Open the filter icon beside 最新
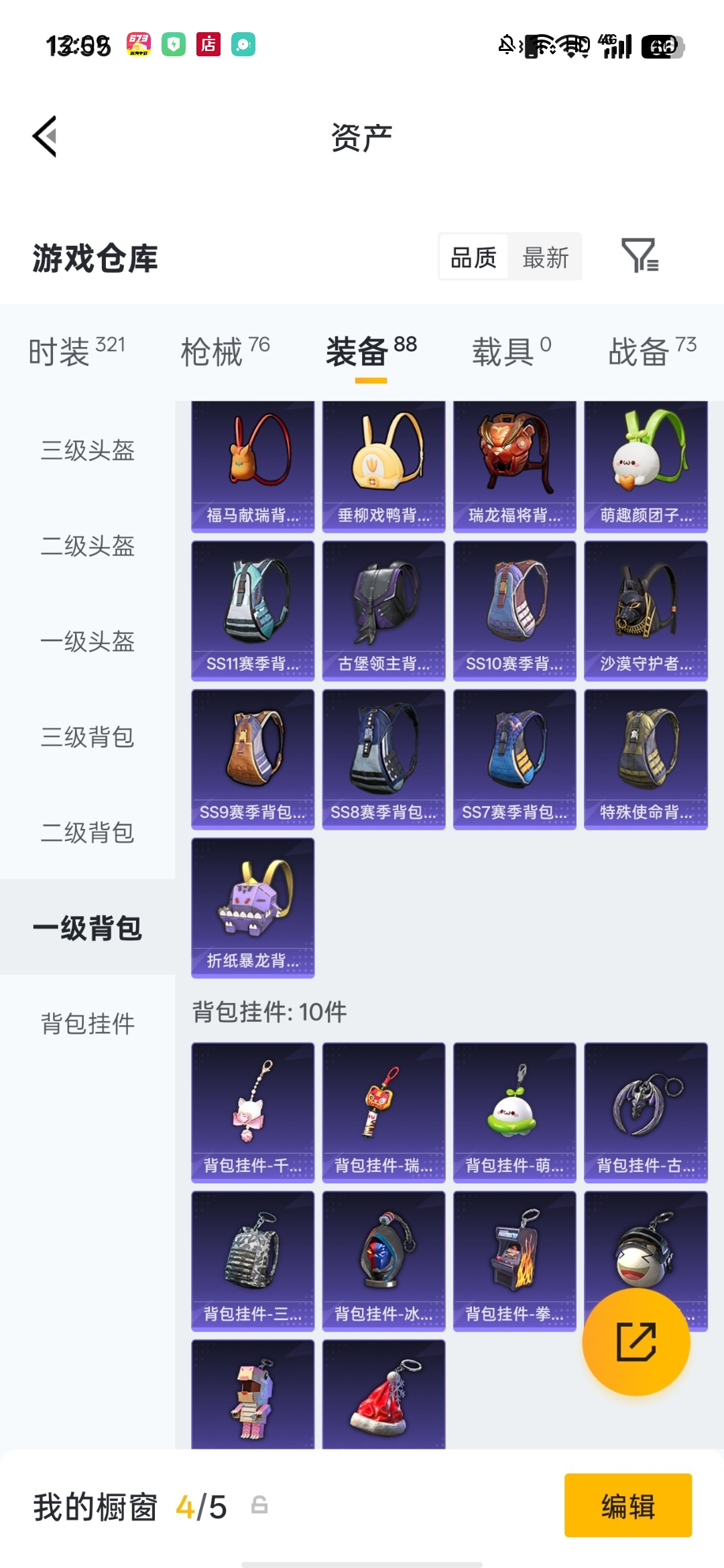724x1568 pixels. coord(640,257)
